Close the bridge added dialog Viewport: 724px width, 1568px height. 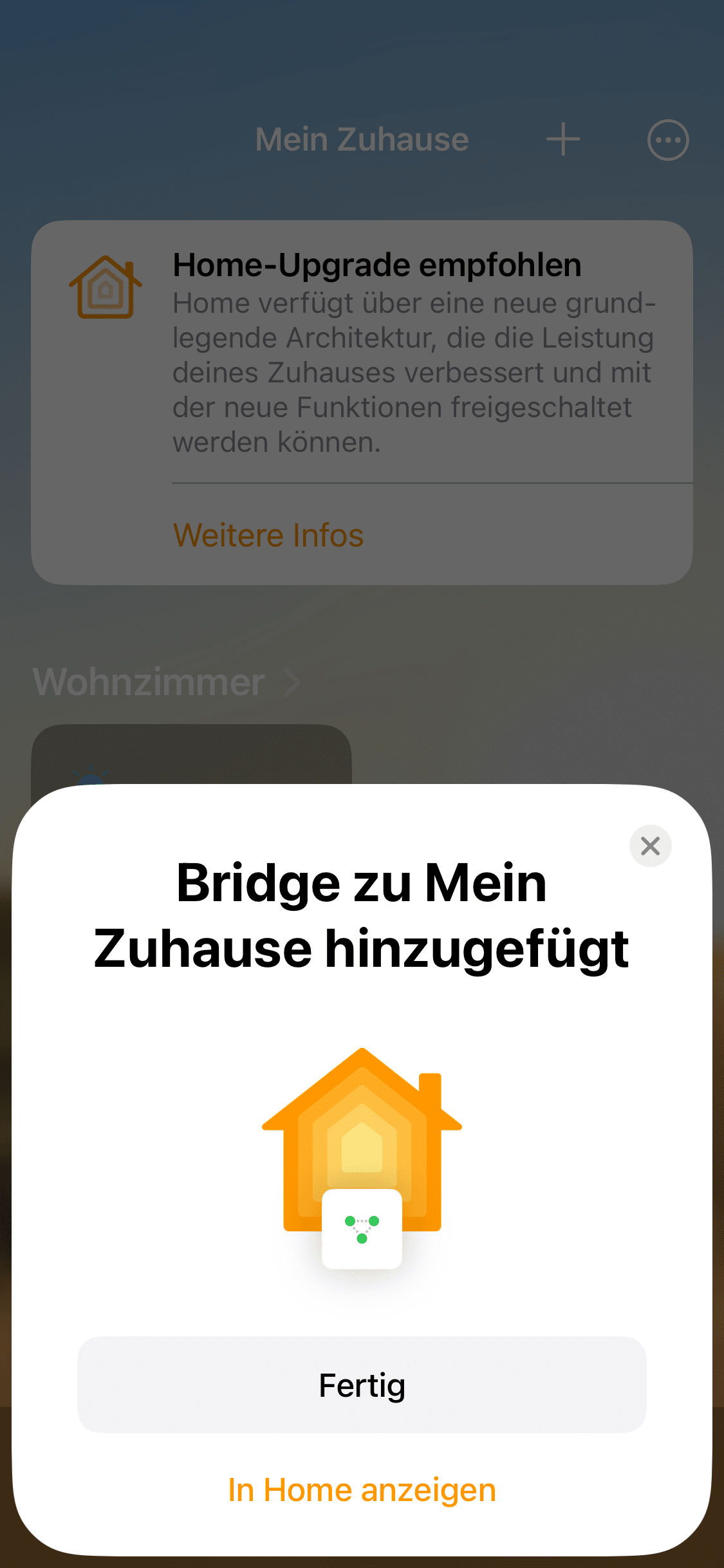click(x=650, y=846)
